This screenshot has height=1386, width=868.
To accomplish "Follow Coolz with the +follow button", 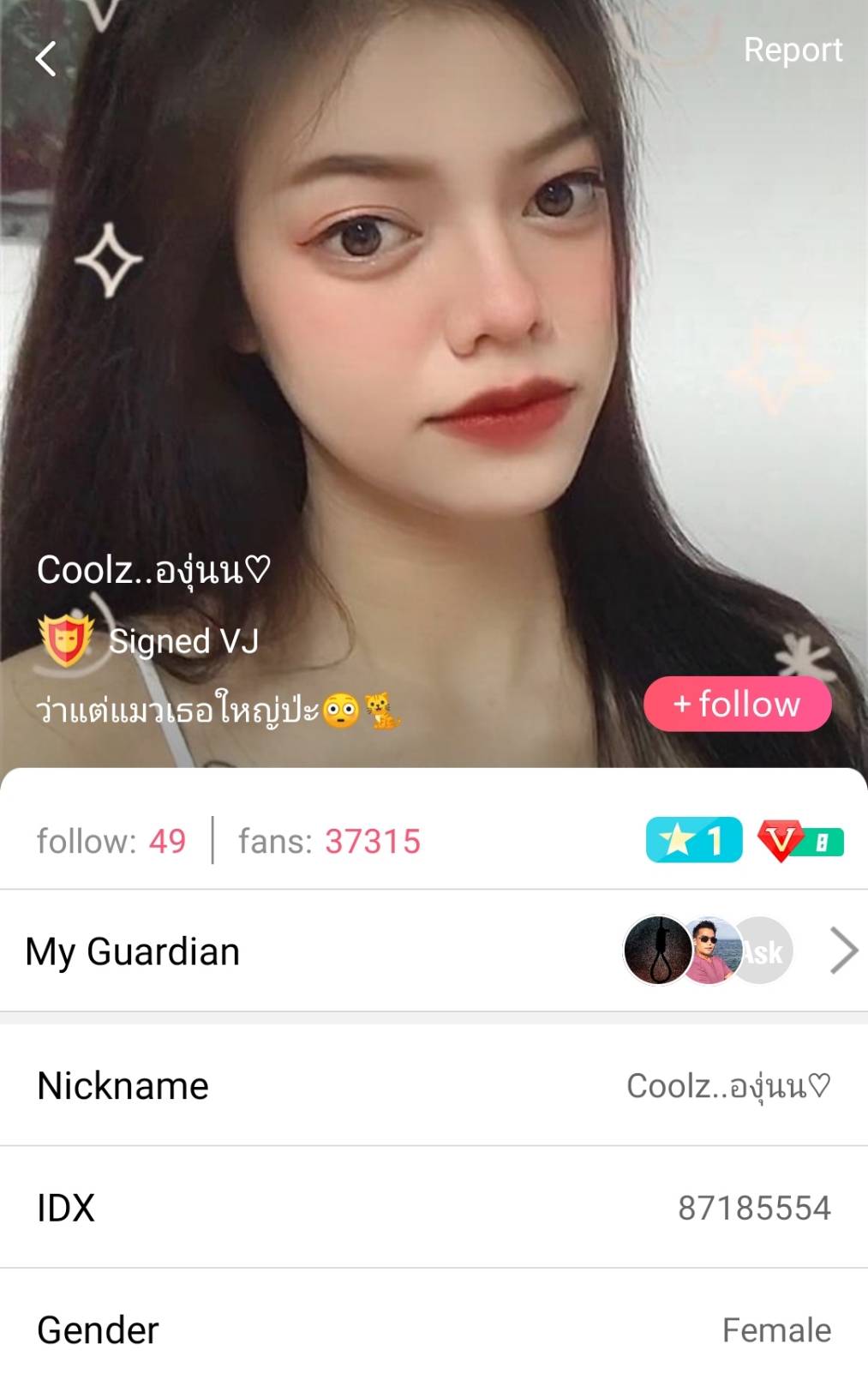I will 737,704.
